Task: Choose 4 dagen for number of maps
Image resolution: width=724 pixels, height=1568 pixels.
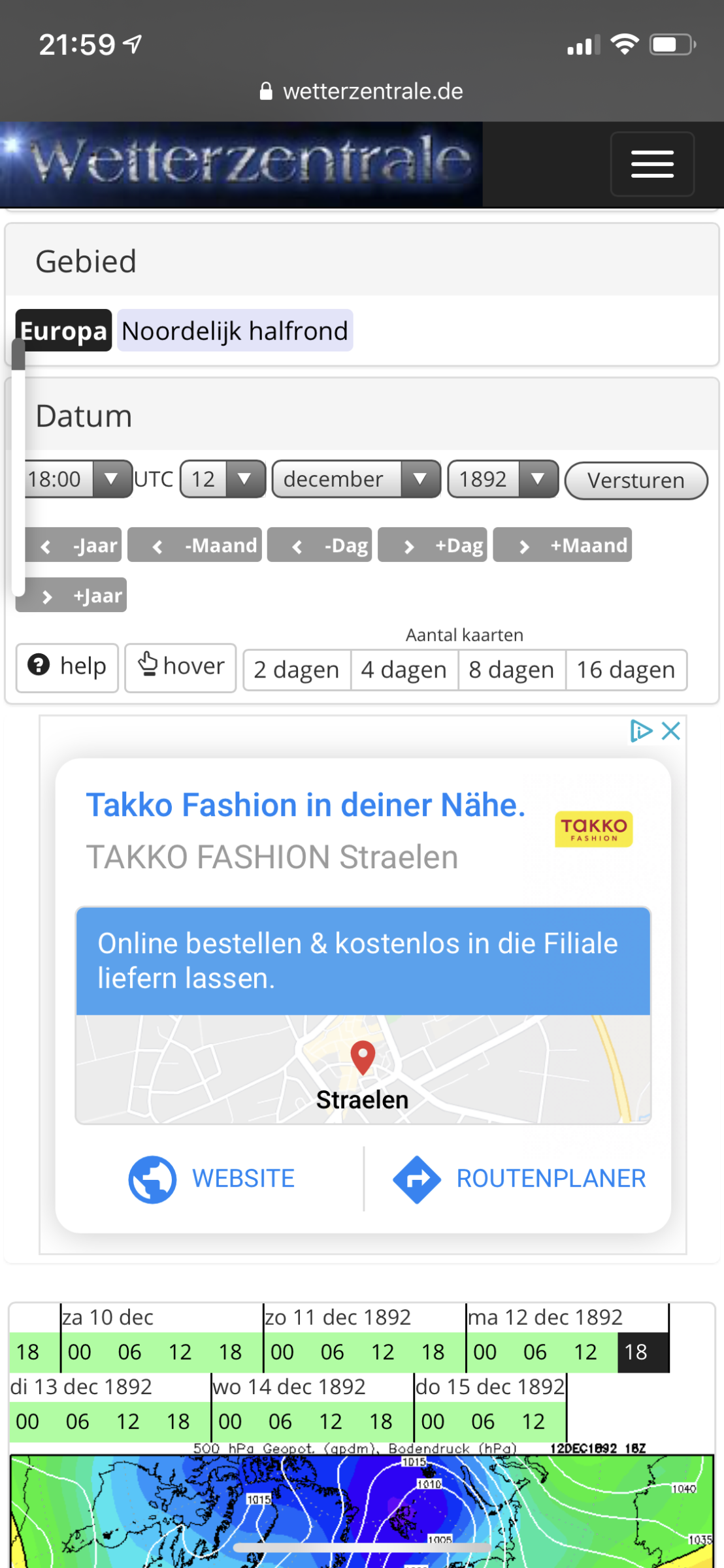Action: [404, 670]
